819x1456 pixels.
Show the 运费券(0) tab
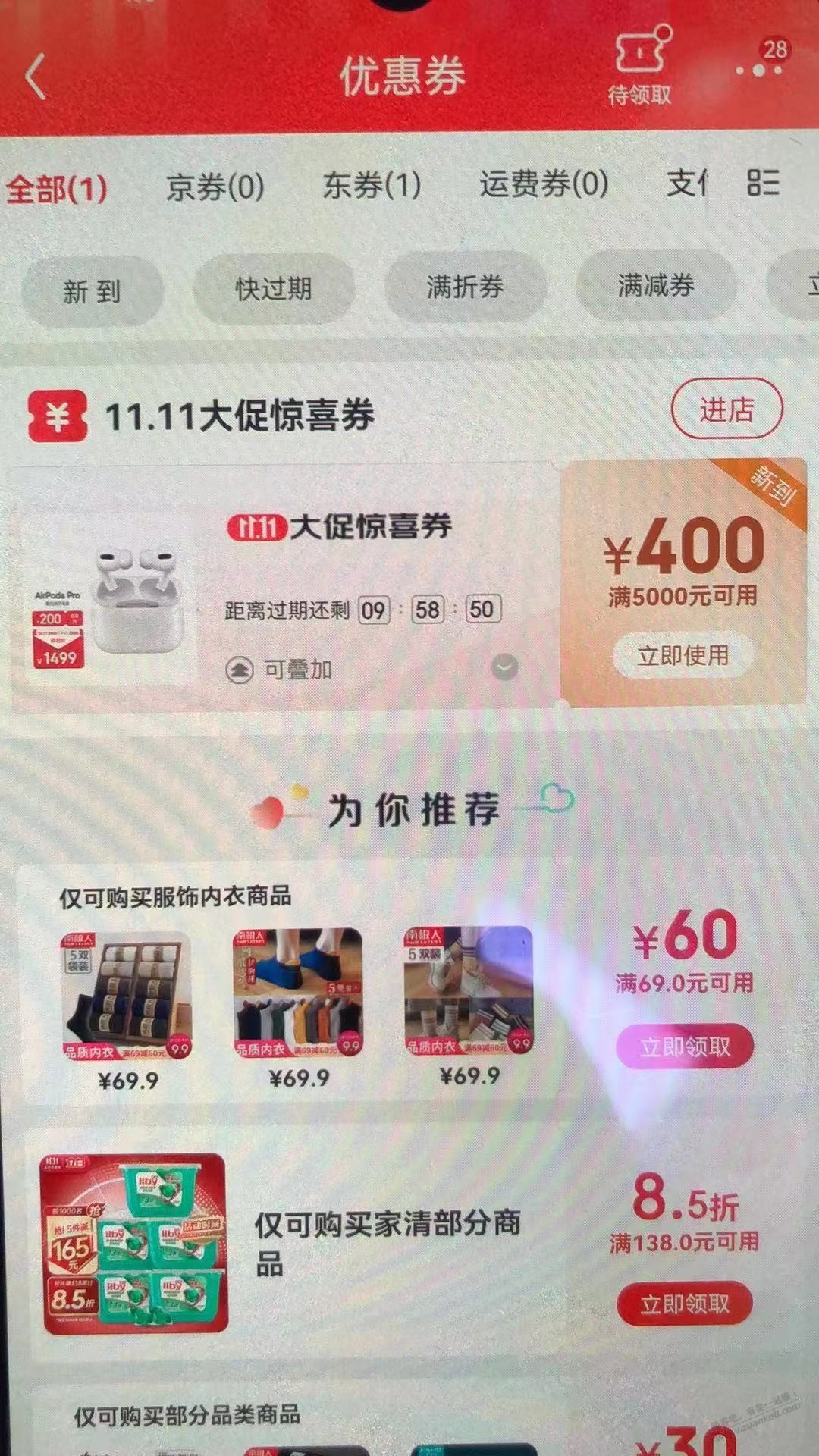click(x=544, y=184)
